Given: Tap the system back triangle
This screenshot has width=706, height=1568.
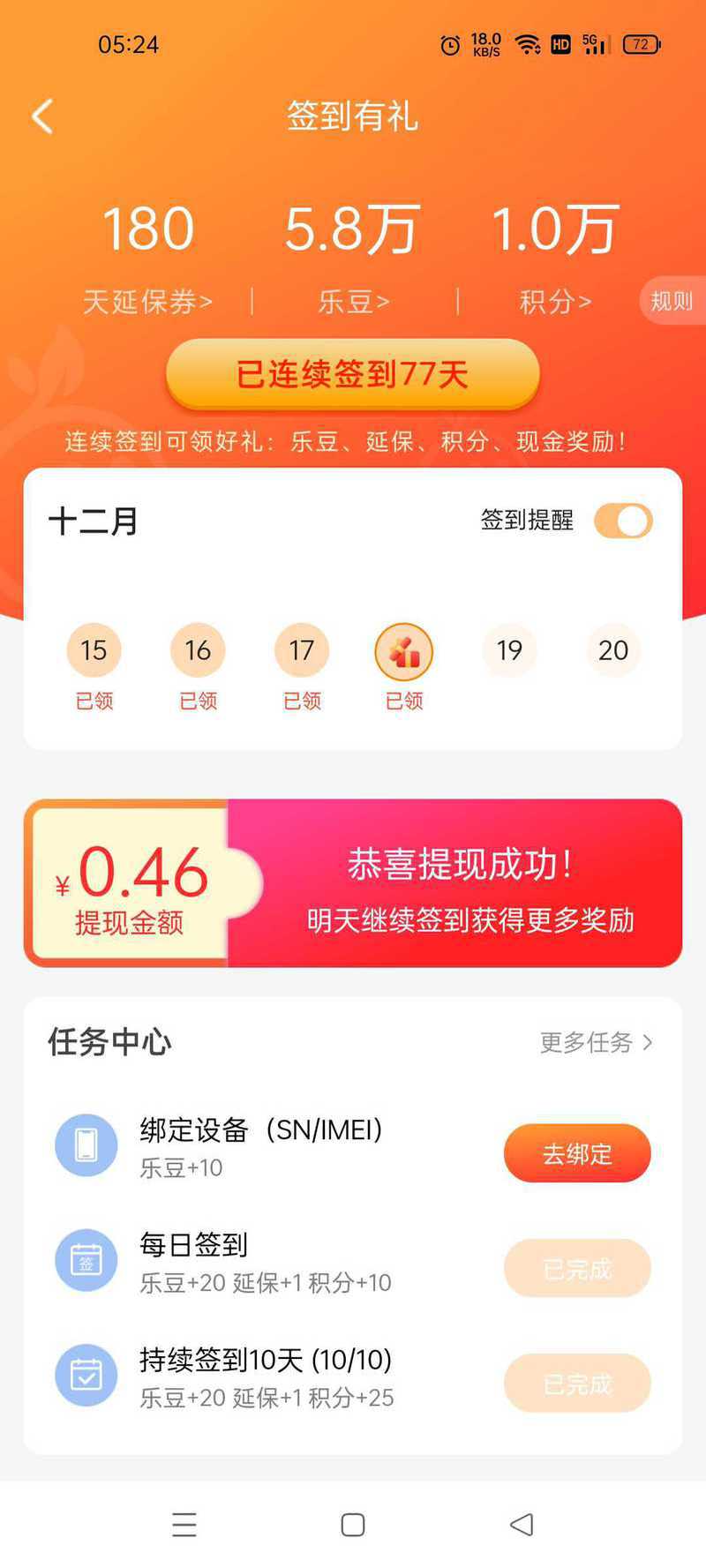Looking at the screenshot, I should 522,1525.
